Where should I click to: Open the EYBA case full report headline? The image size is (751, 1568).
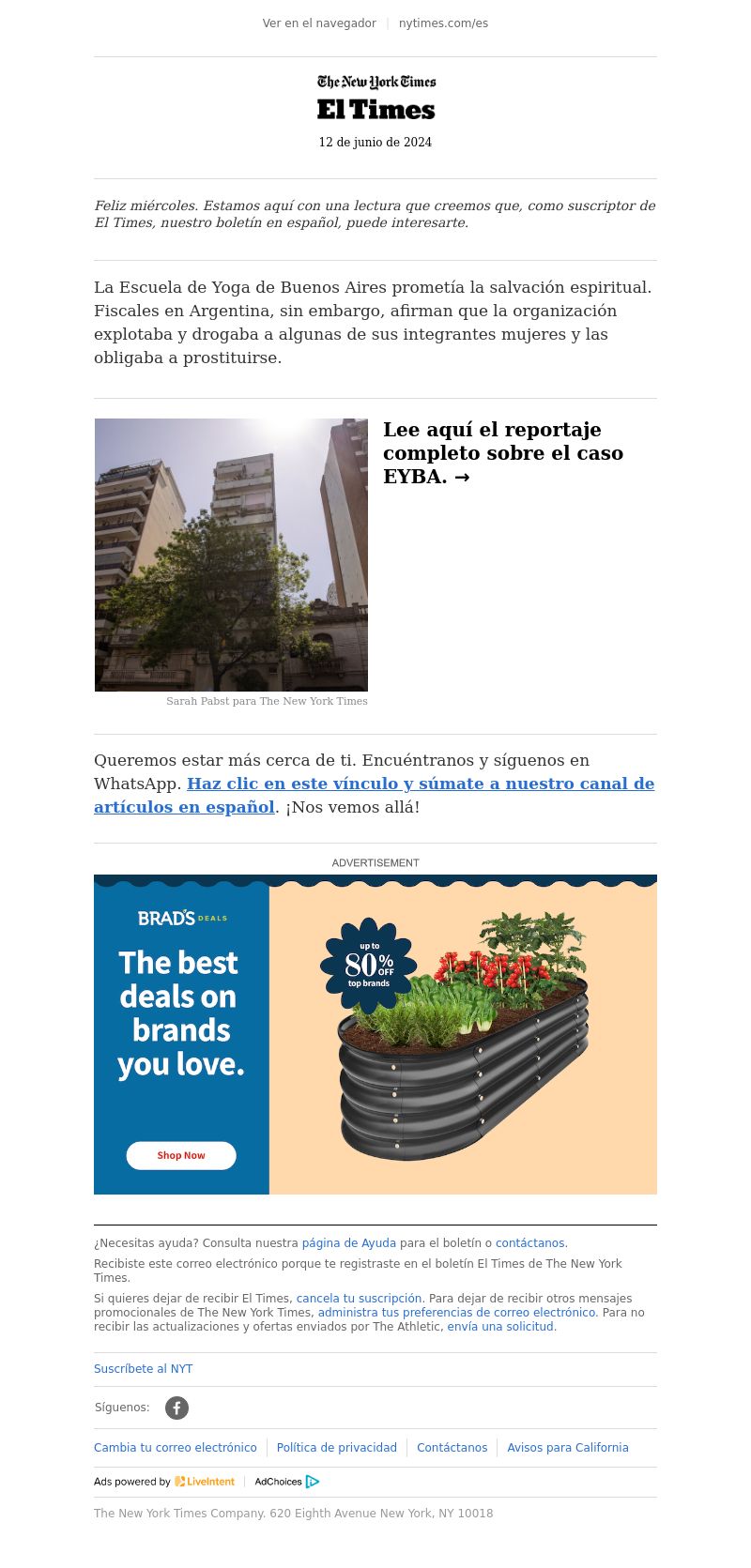[503, 453]
